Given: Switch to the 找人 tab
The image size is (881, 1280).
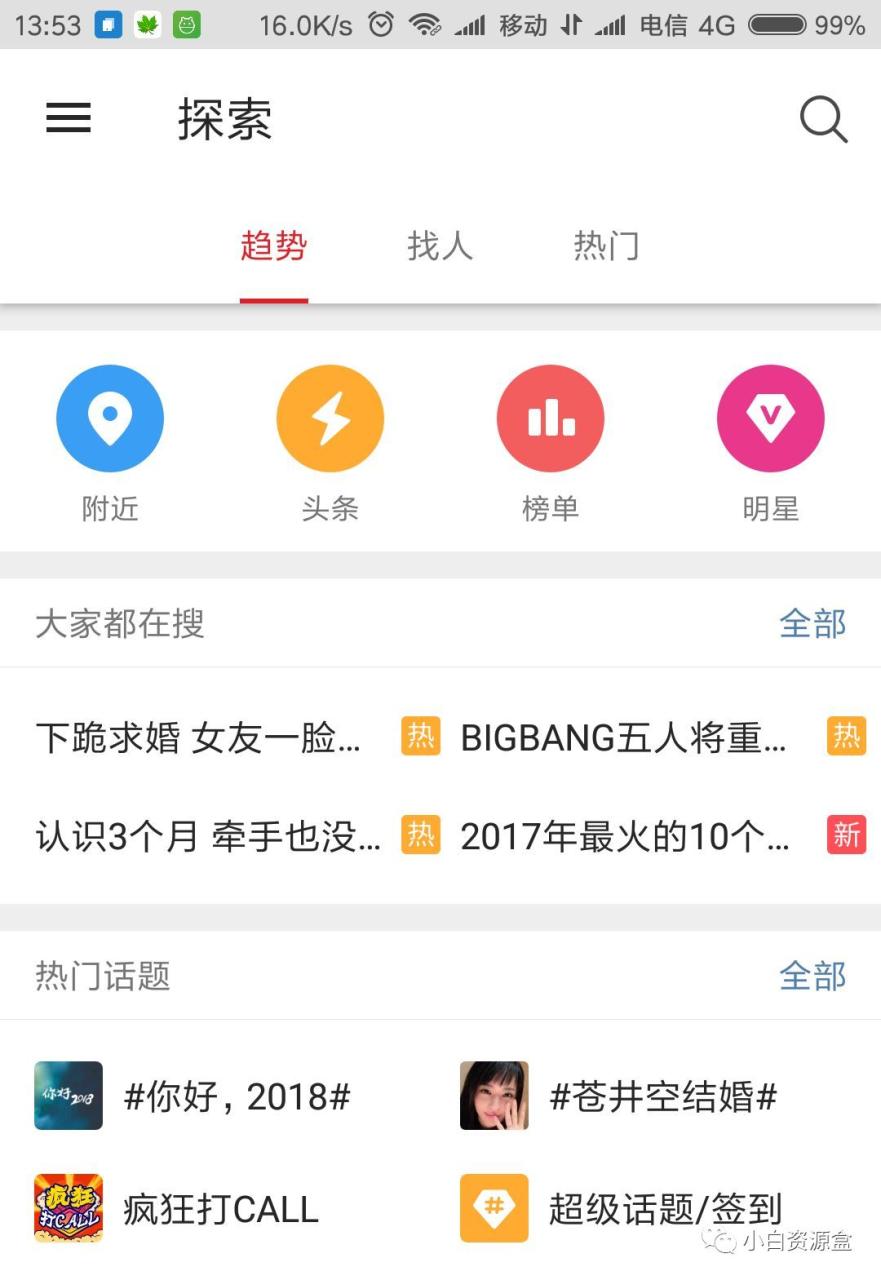Looking at the screenshot, I should coord(440,246).
